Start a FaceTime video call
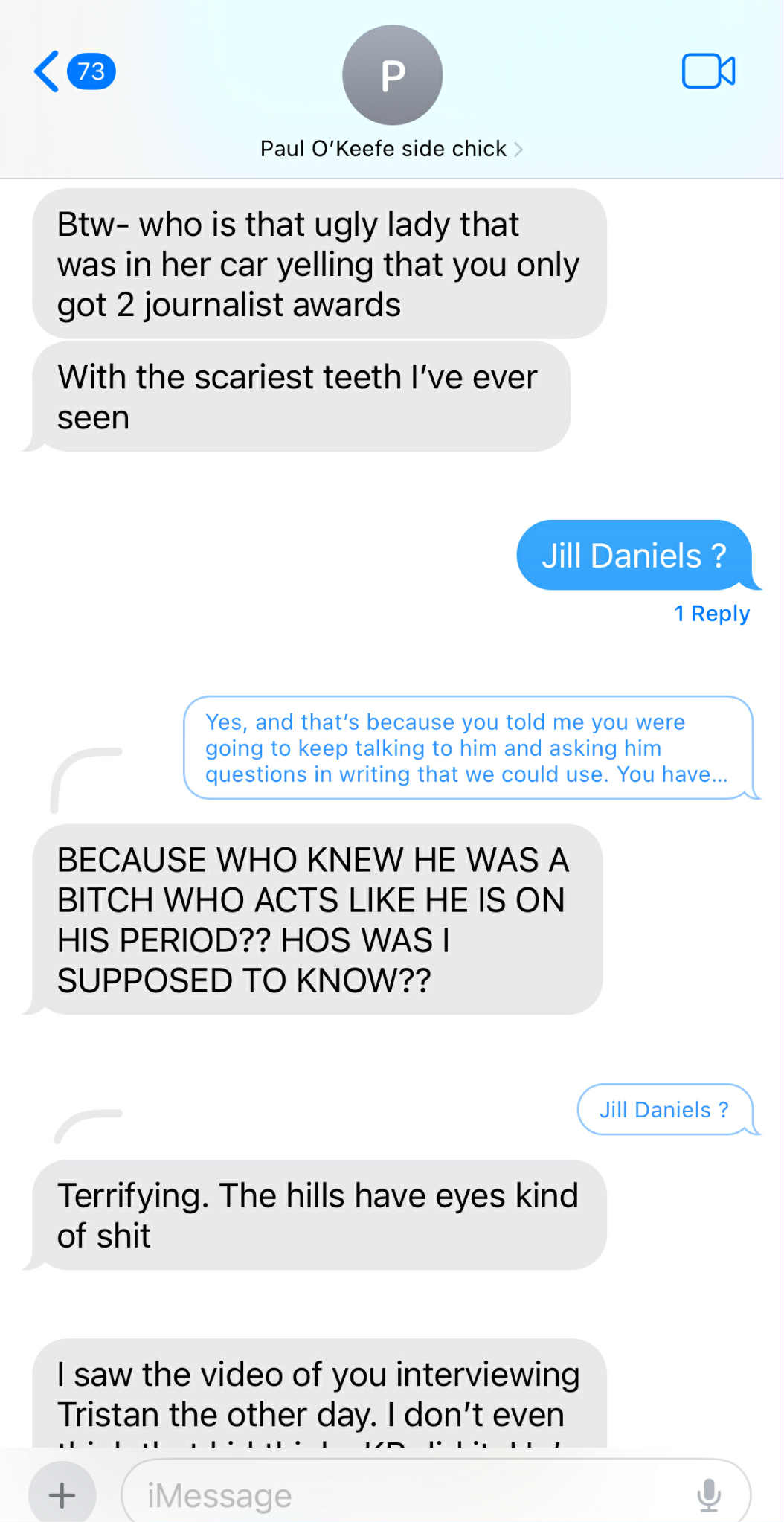Viewport: 784px width, 1522px height. point(707,72)
